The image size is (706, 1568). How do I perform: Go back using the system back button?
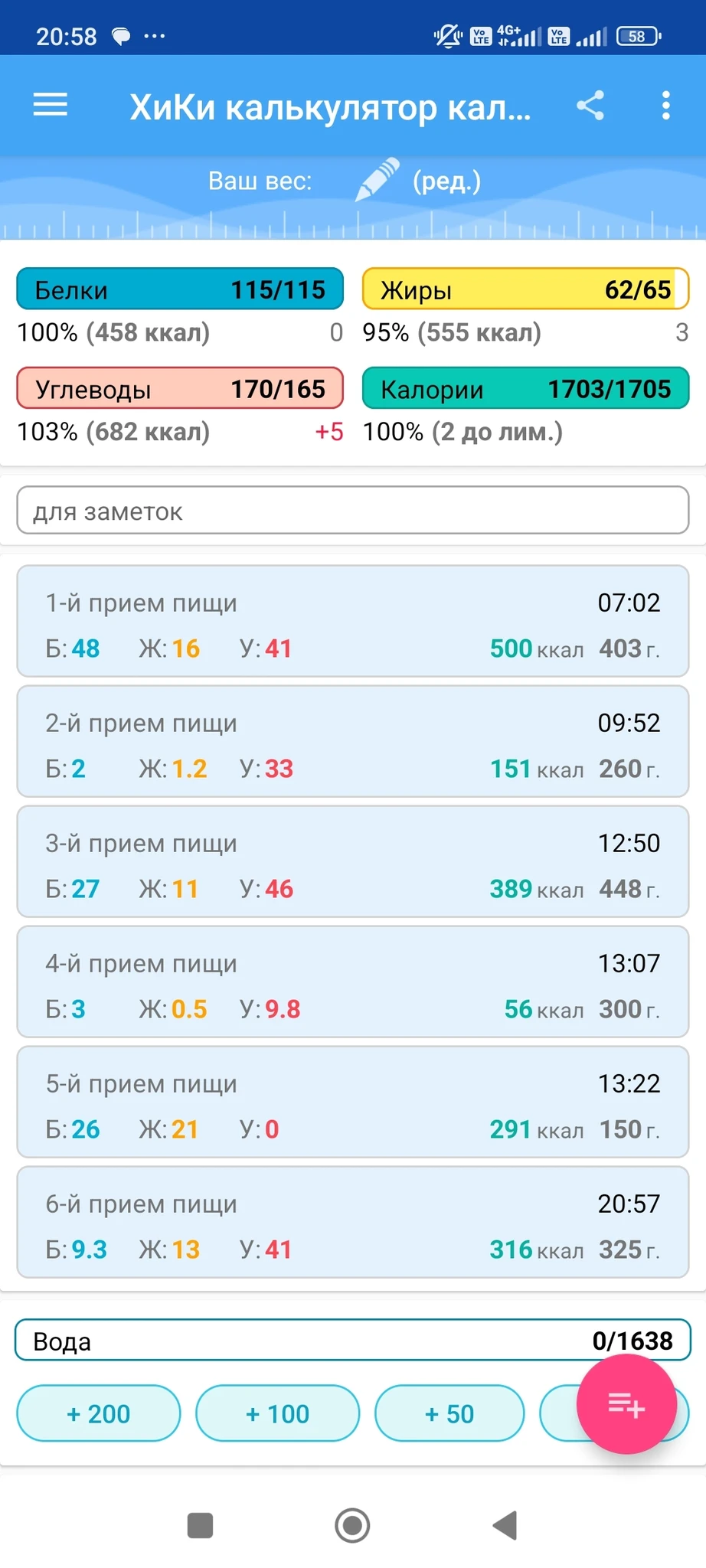(505, 1525)
